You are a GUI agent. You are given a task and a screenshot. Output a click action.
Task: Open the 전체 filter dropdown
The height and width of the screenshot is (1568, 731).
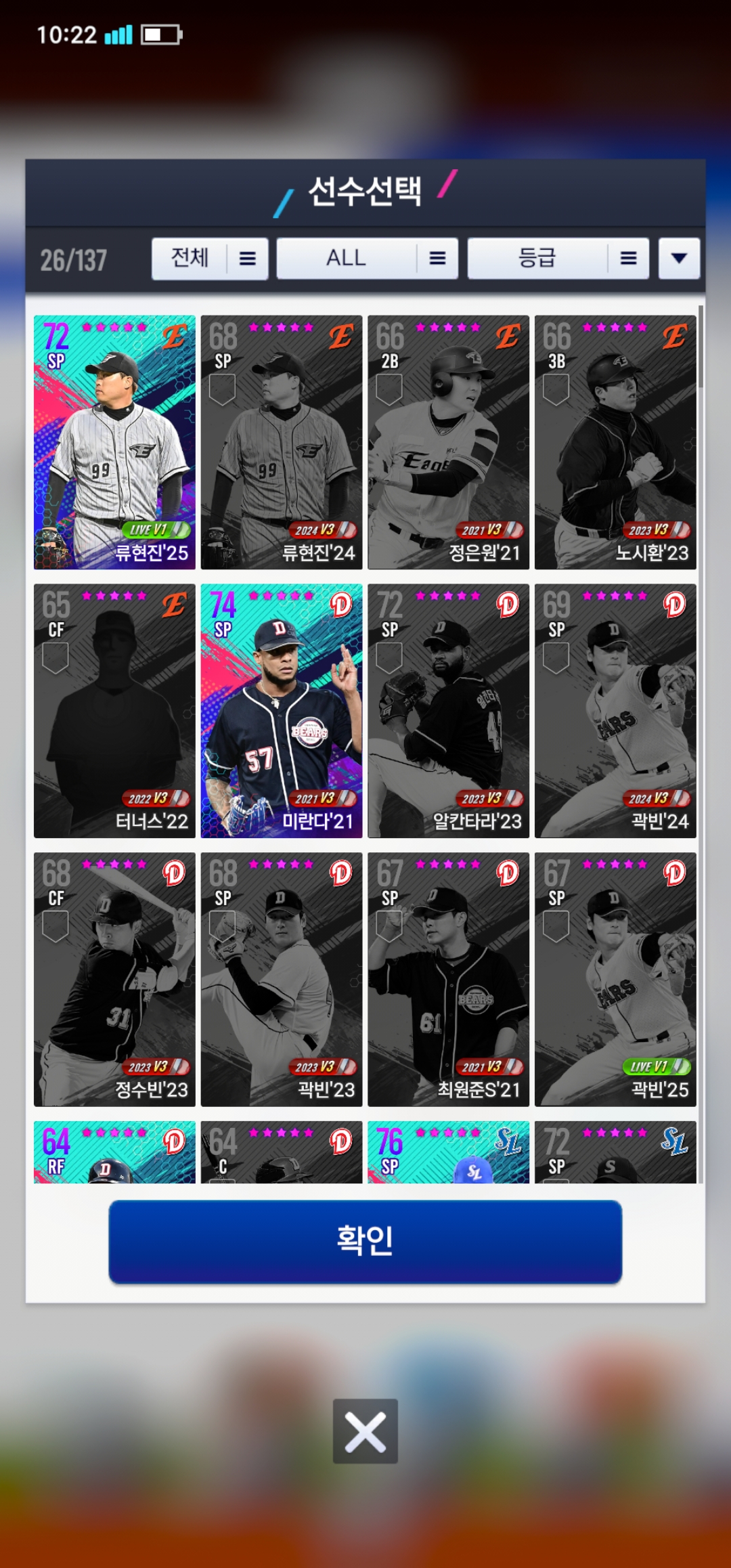[x=210, y=259]
